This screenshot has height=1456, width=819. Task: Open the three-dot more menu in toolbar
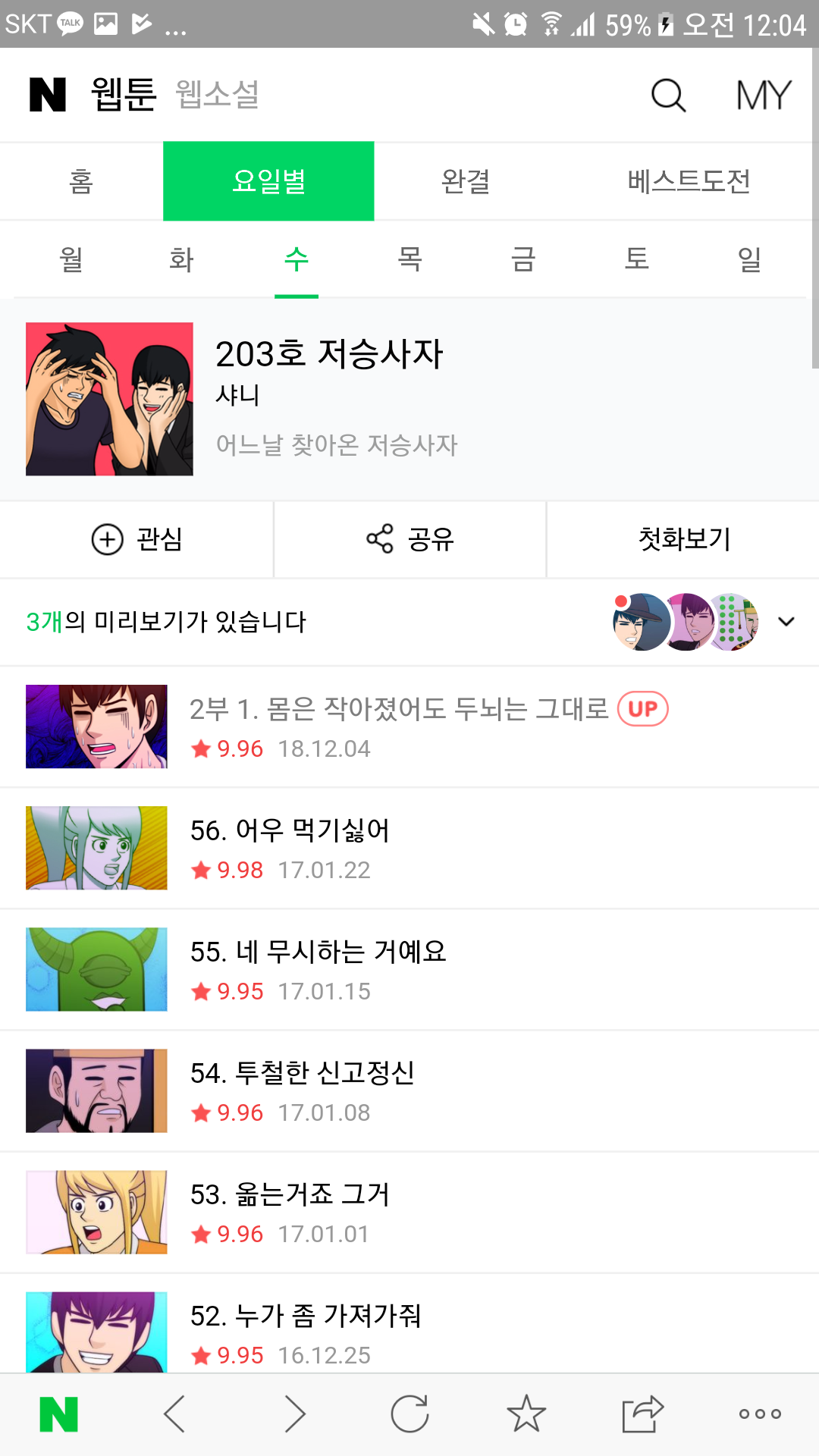[760, 1414]
